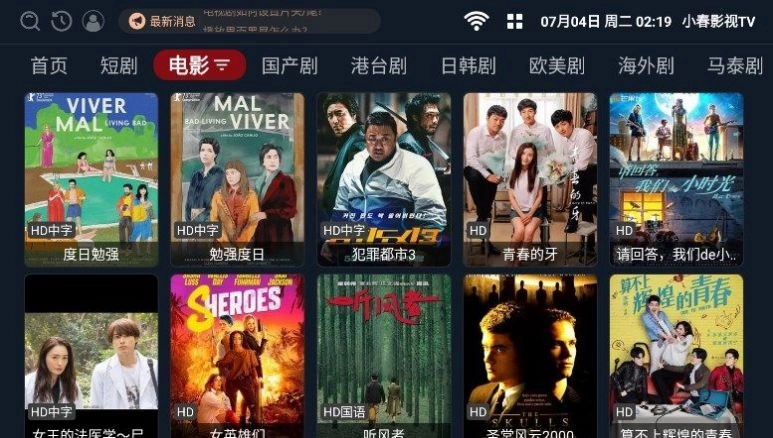Open the user profile icon
Image resolution: width=773 pixels, height=438 pixels.
93,21
